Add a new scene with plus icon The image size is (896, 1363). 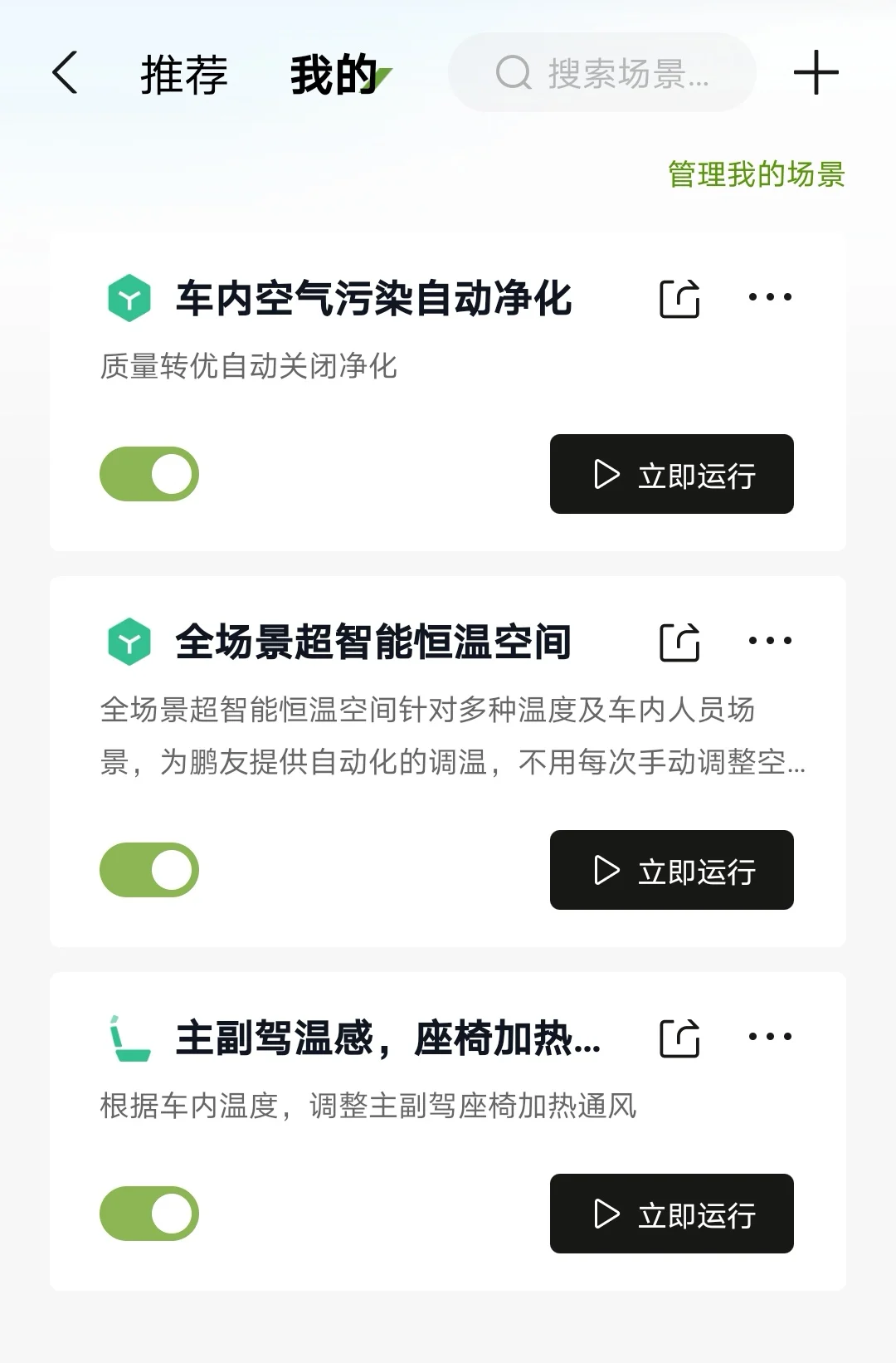click(816, 72)
